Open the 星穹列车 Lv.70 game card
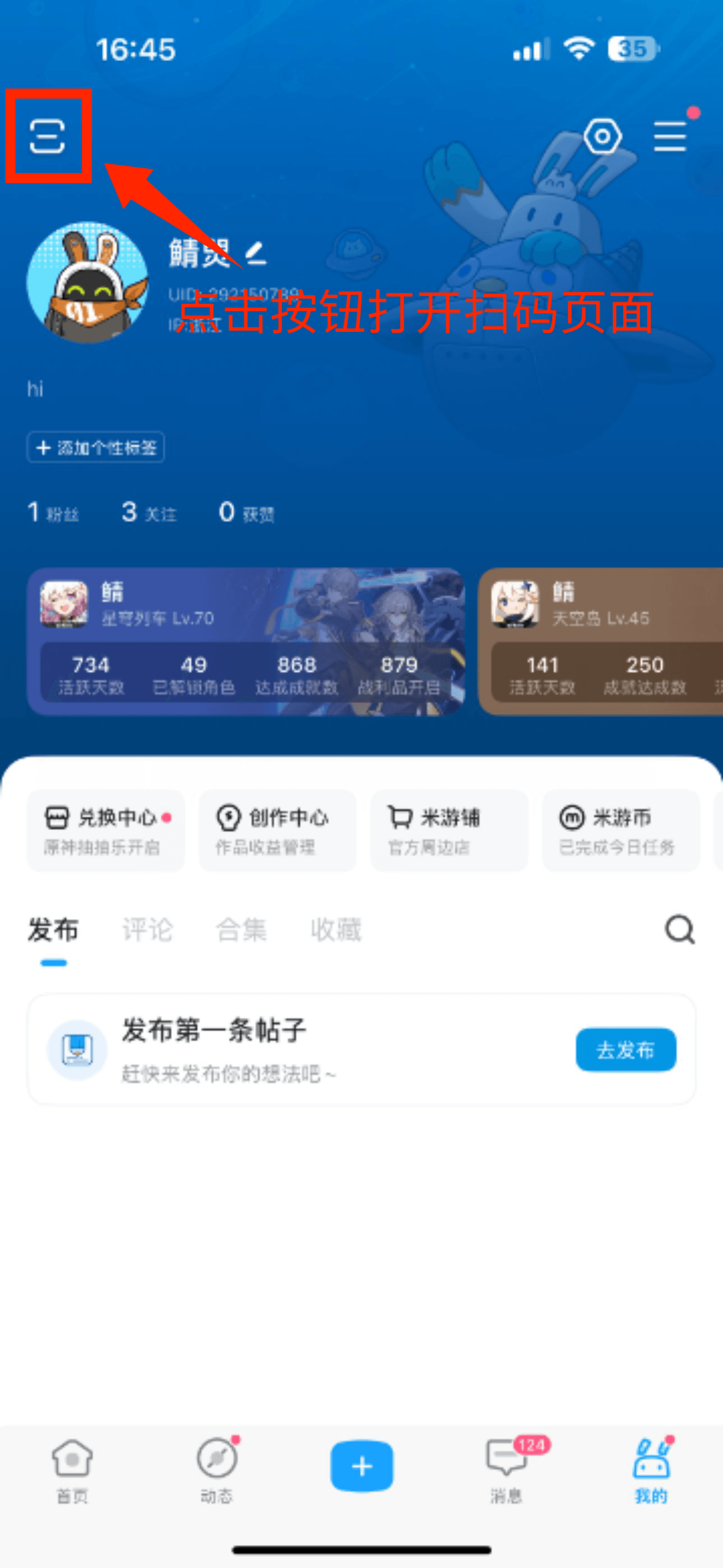723x1568 pixels. pos(245,642)
